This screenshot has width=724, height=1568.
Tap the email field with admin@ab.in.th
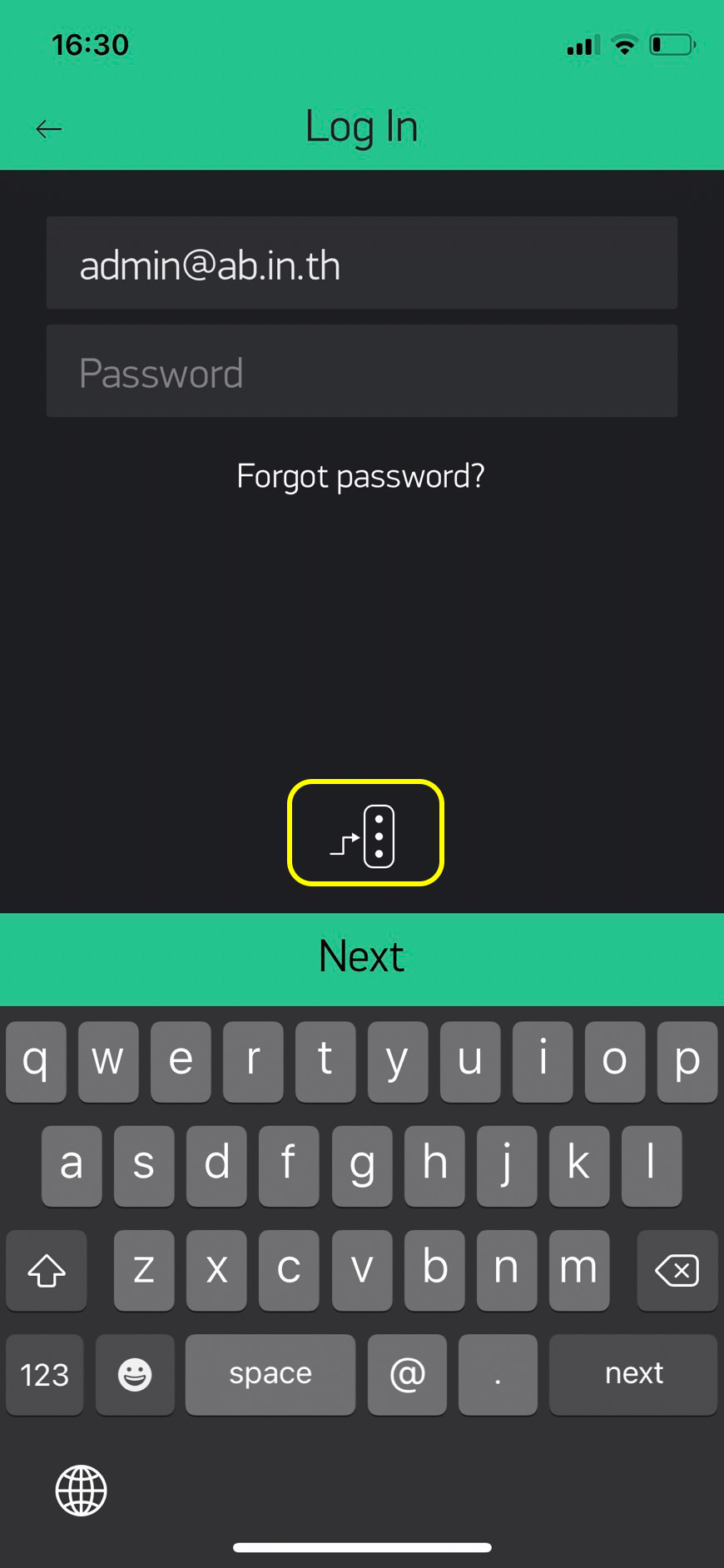[x=362, y=263]
